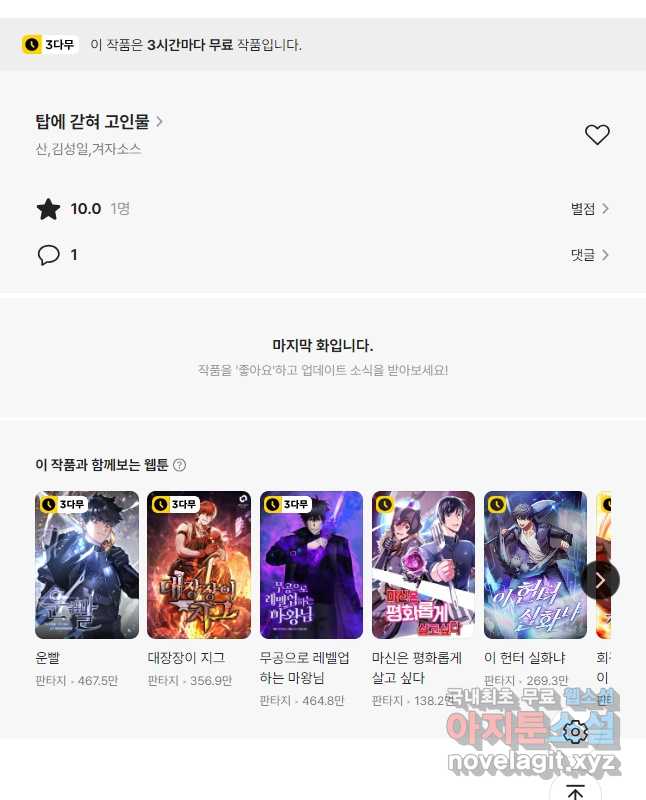Show the next recommended webtoons with the arrow
This screenshot has height=800, width=646.
(600, 580)
